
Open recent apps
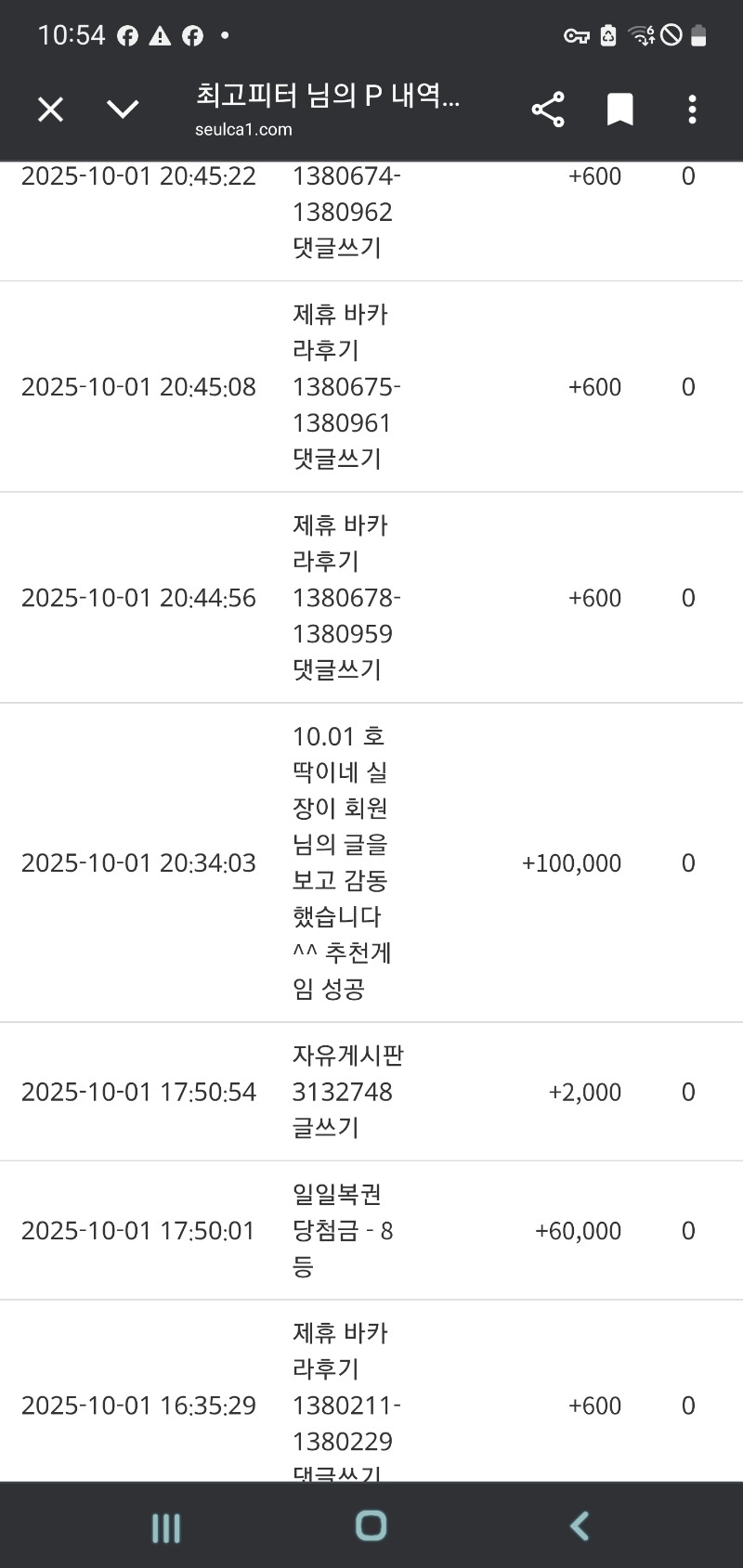click(x=165, y=1527)
